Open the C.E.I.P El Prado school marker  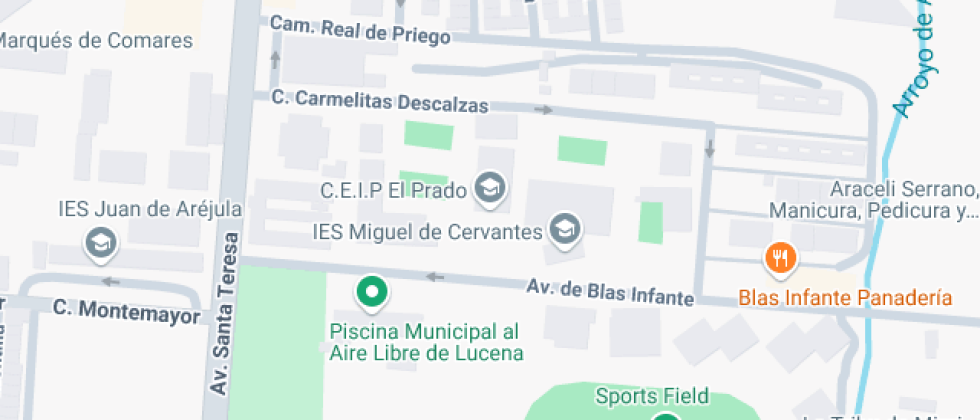click(490, 189)
